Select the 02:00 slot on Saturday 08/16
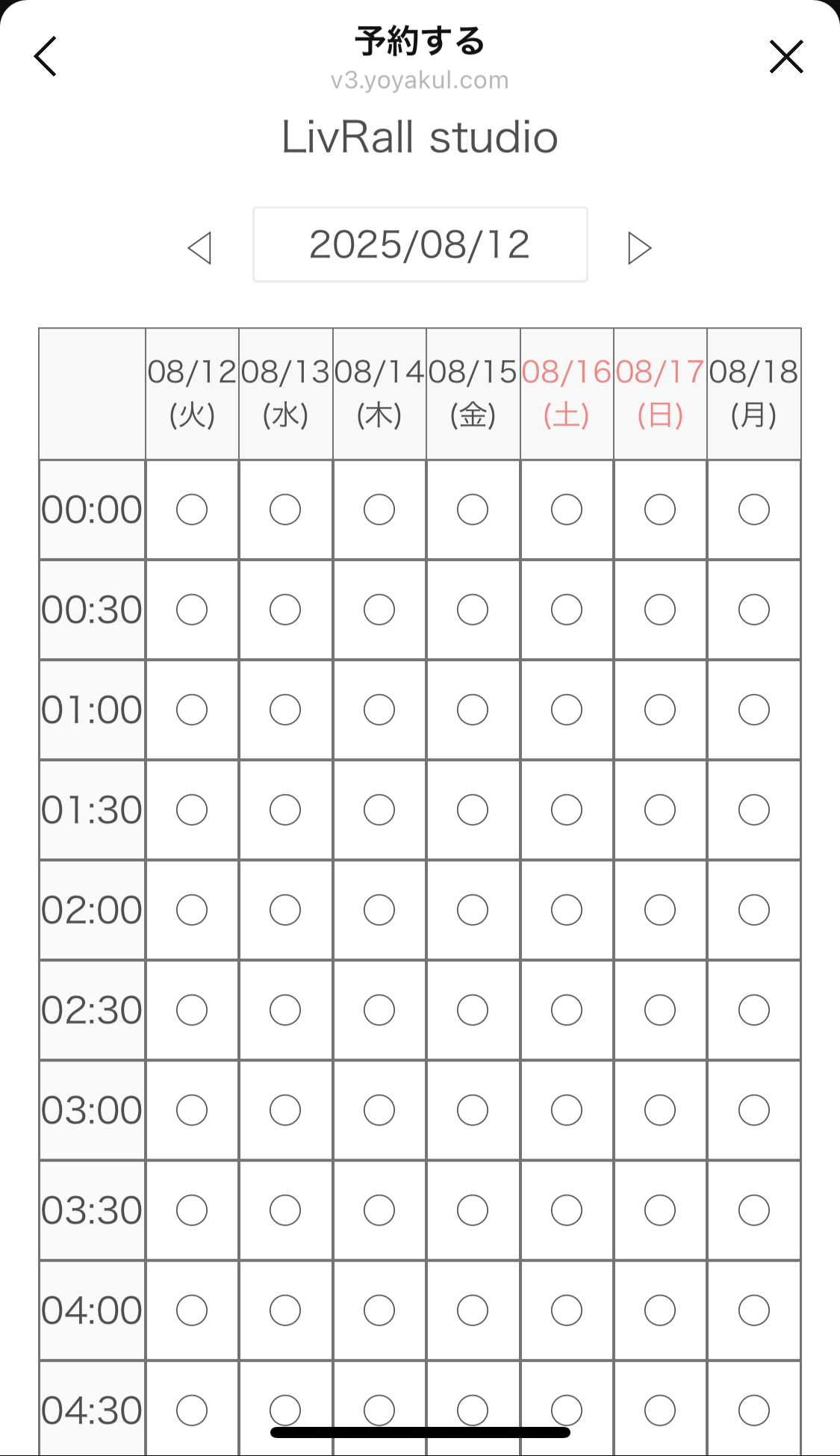 pos(567,910)
